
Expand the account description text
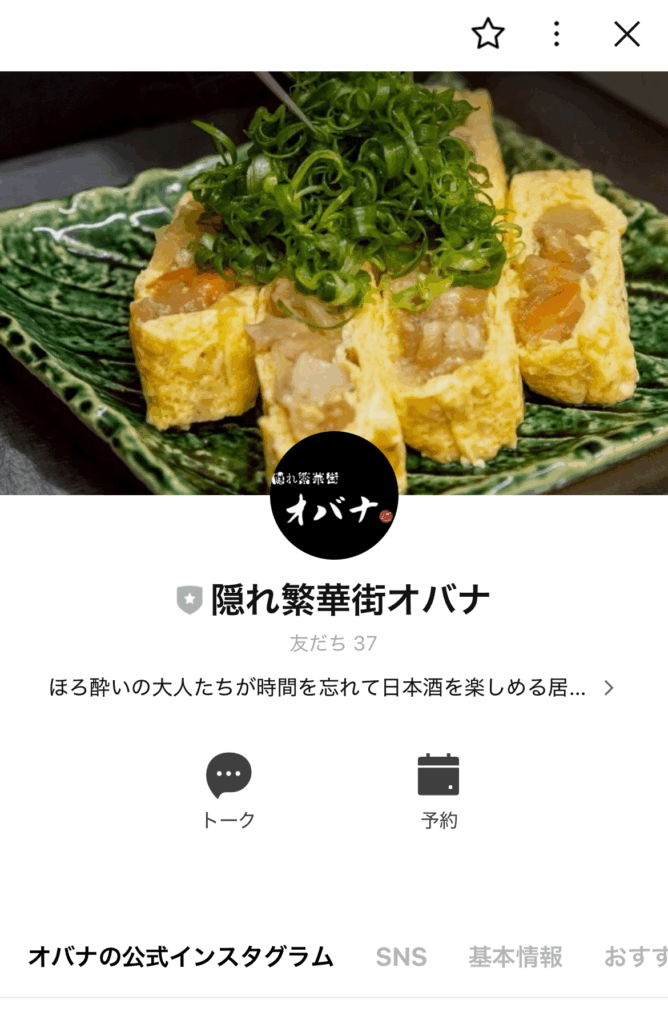pos(608,688)
